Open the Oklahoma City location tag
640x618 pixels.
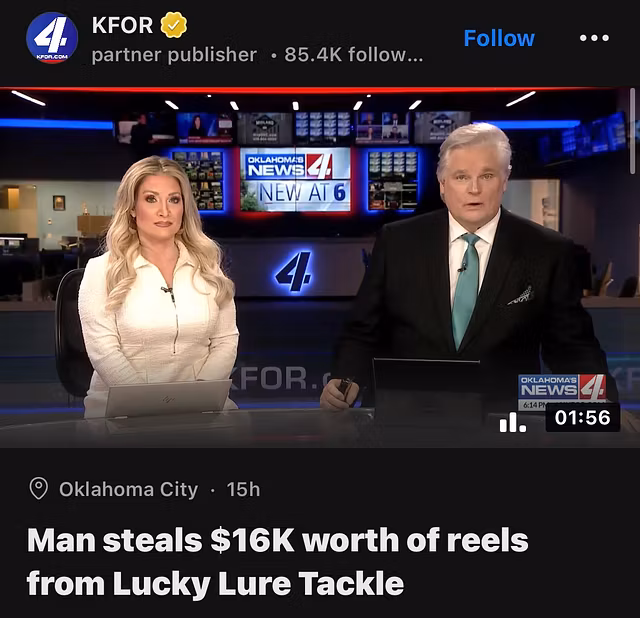[x=115, y=489]
